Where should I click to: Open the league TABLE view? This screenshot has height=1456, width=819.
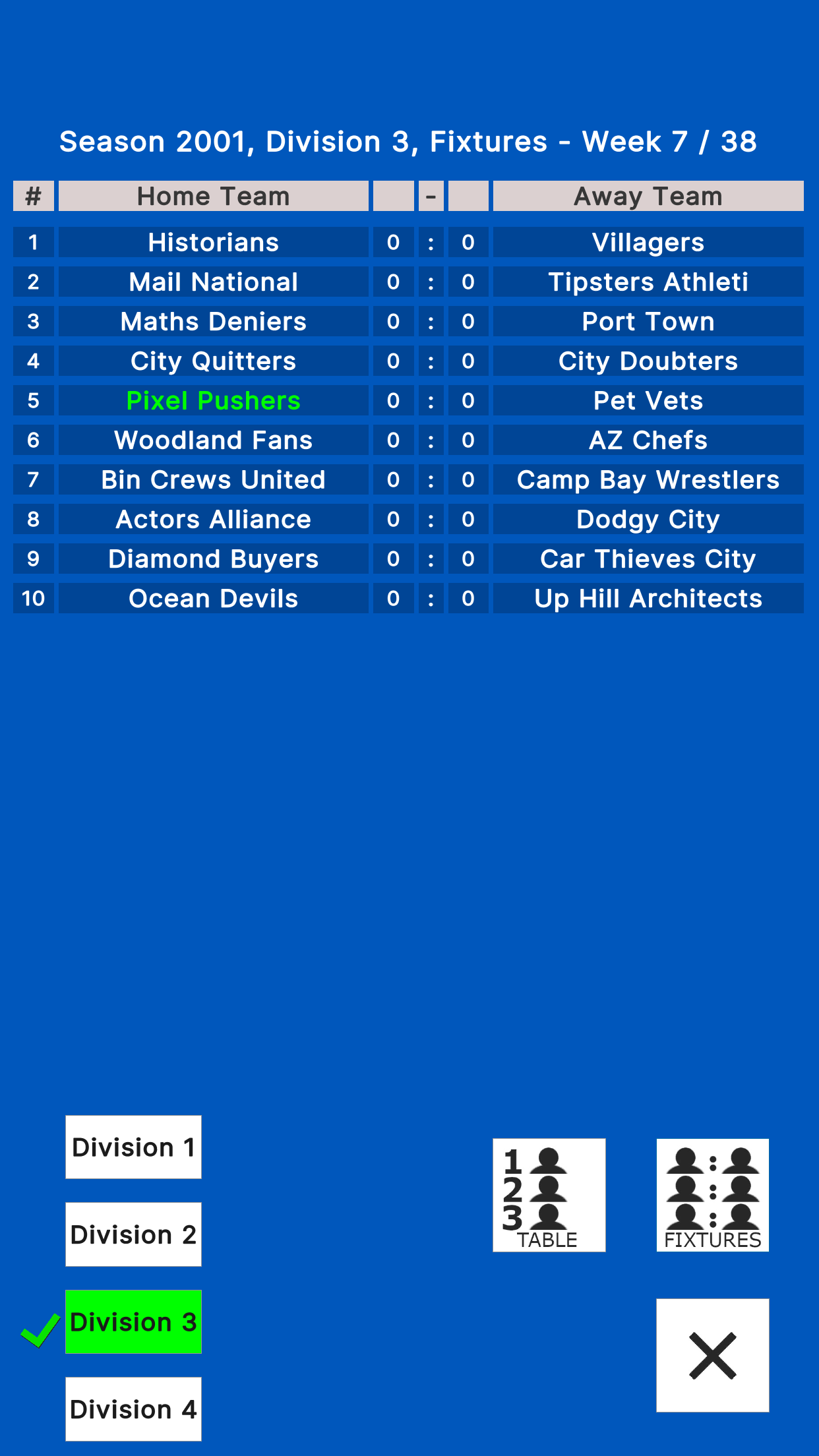point(549,1195)
